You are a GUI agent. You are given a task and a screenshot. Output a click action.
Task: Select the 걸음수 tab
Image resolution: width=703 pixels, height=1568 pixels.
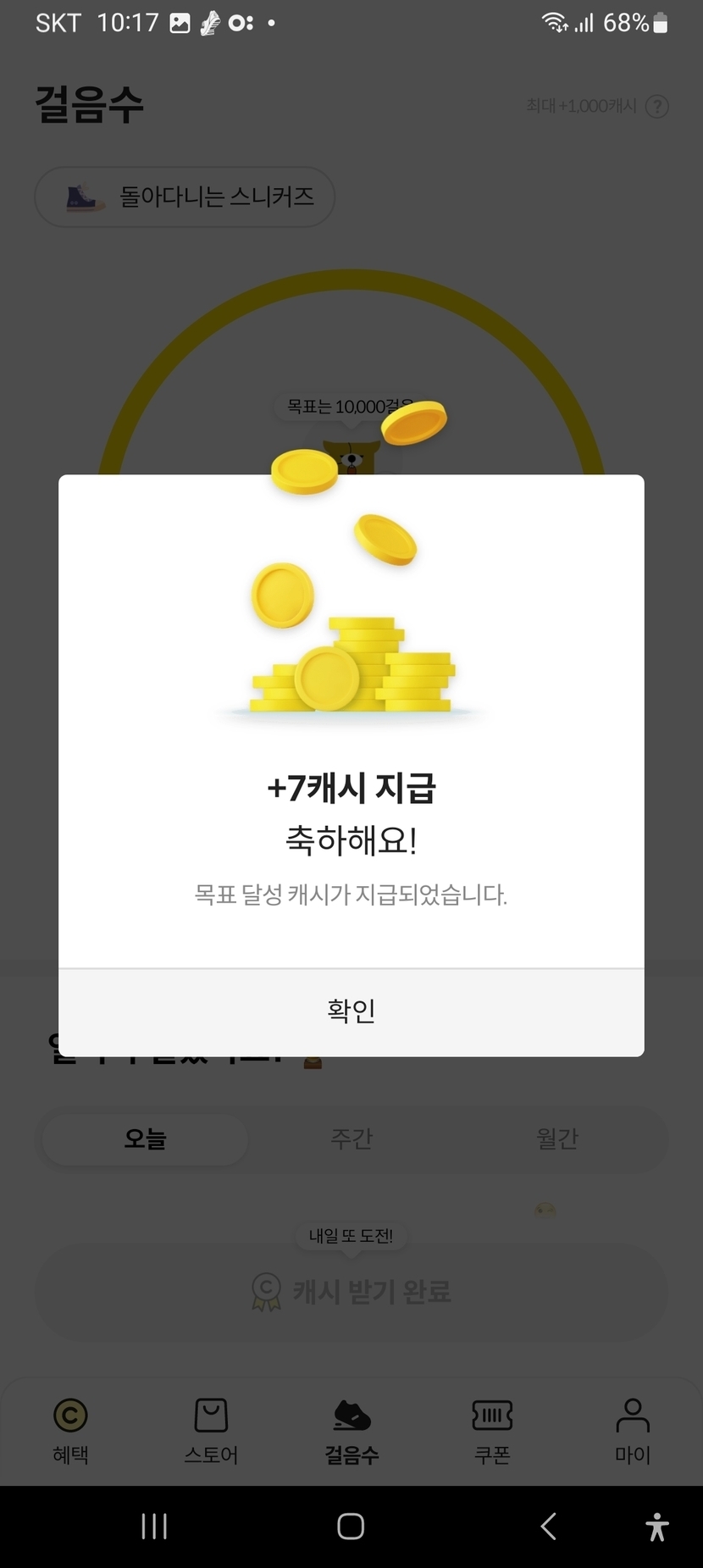point(351,1430)
